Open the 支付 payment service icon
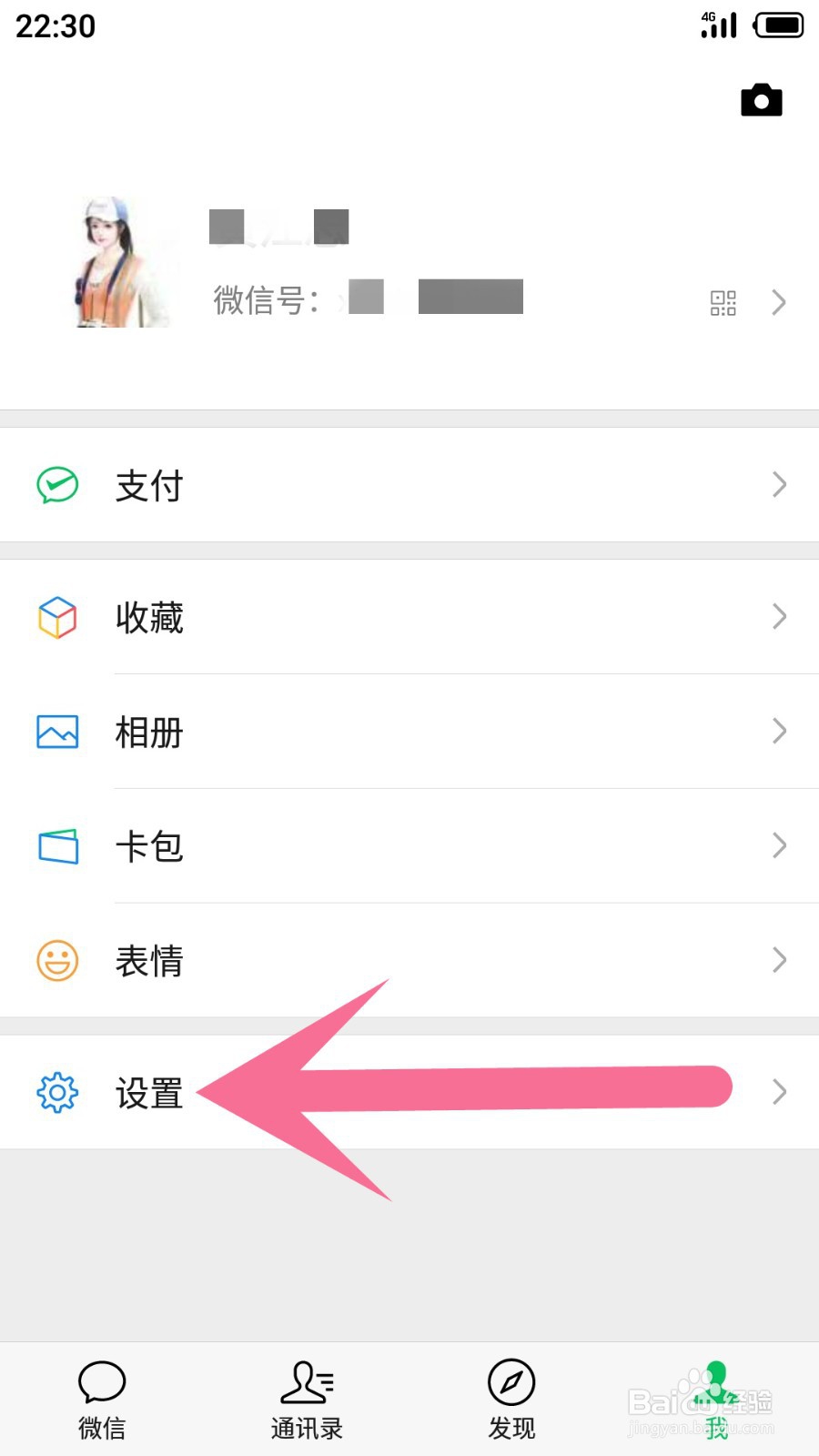This screenshot has width=819, height=1456. (x=56, y=485)
